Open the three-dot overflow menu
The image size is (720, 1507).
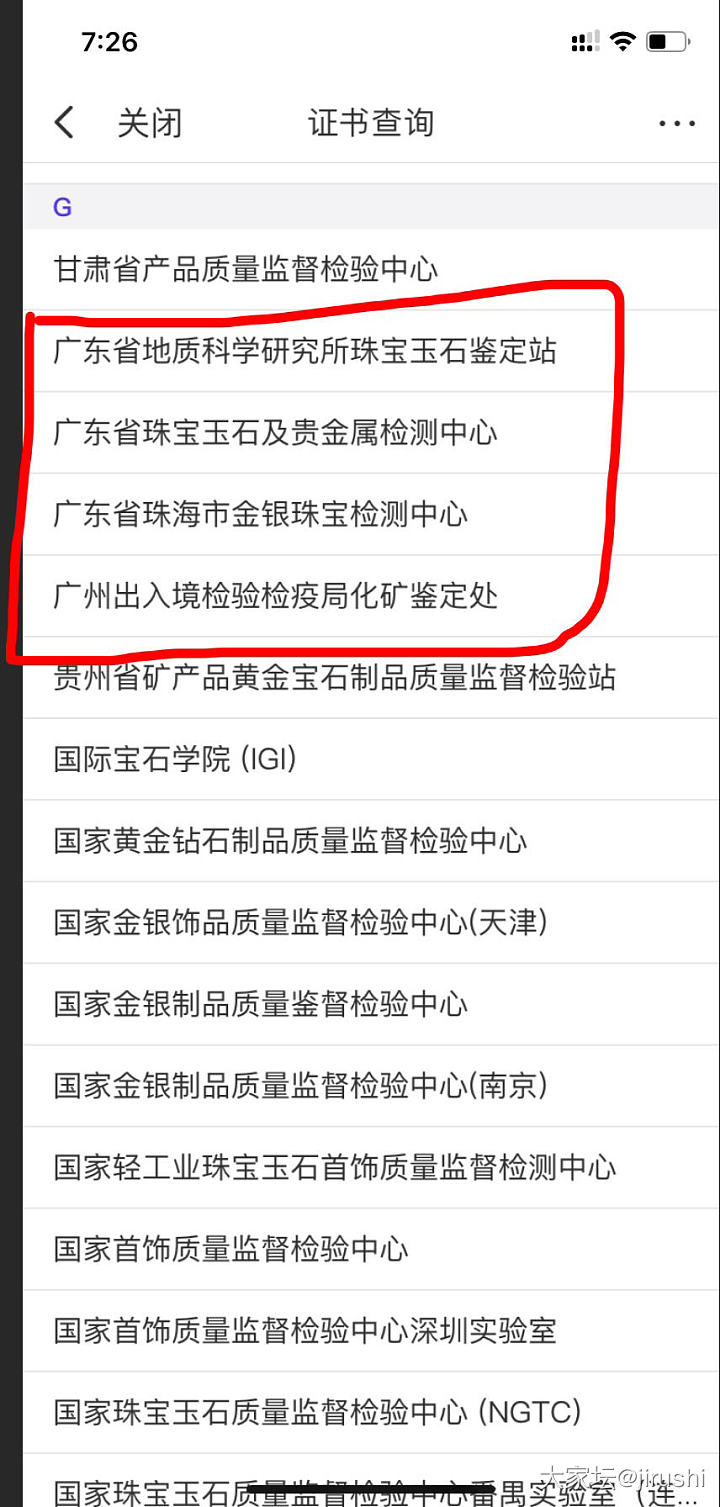(x=677, y=123)
